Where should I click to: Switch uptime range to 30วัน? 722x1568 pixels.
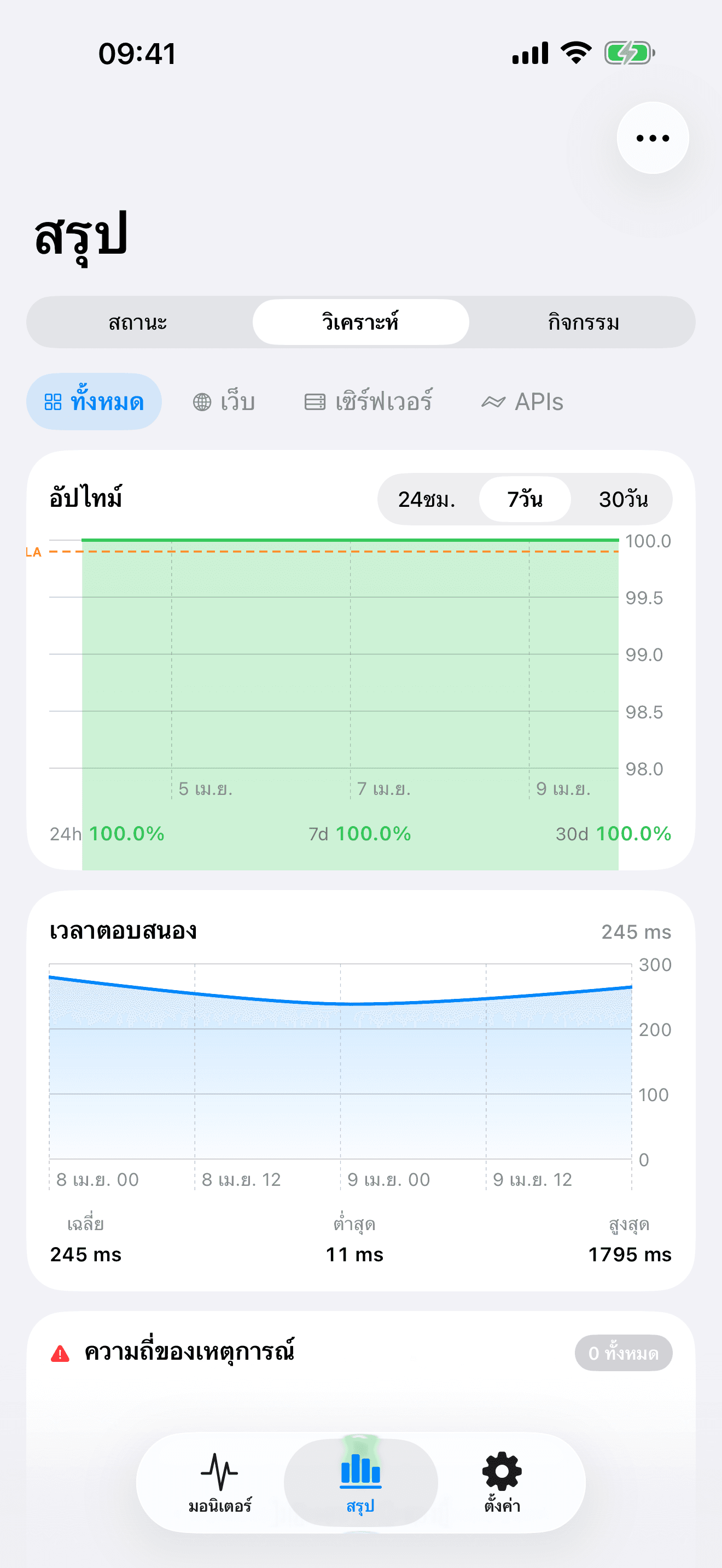coord(622,499)
